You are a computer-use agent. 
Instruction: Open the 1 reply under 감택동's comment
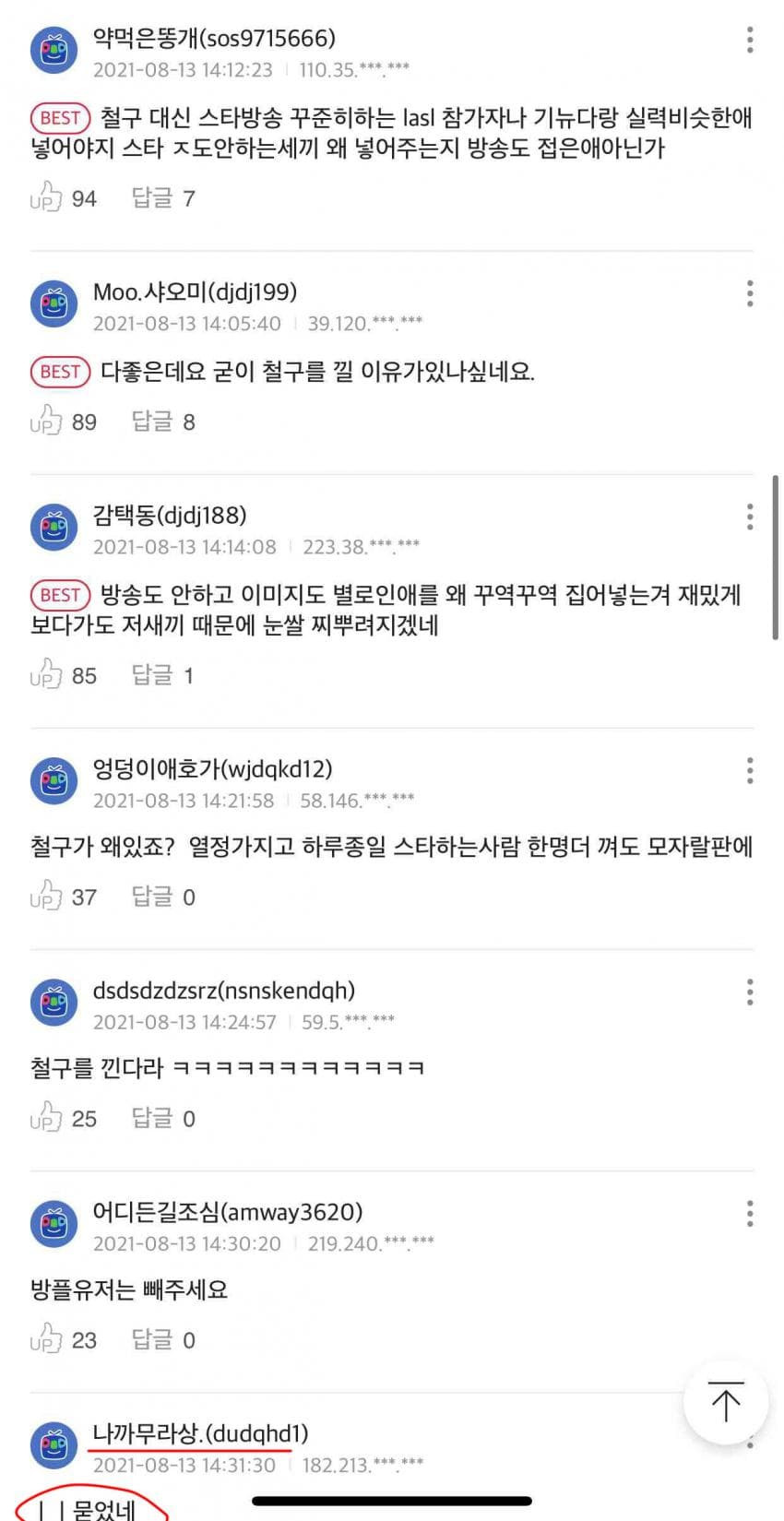(162, 675)
